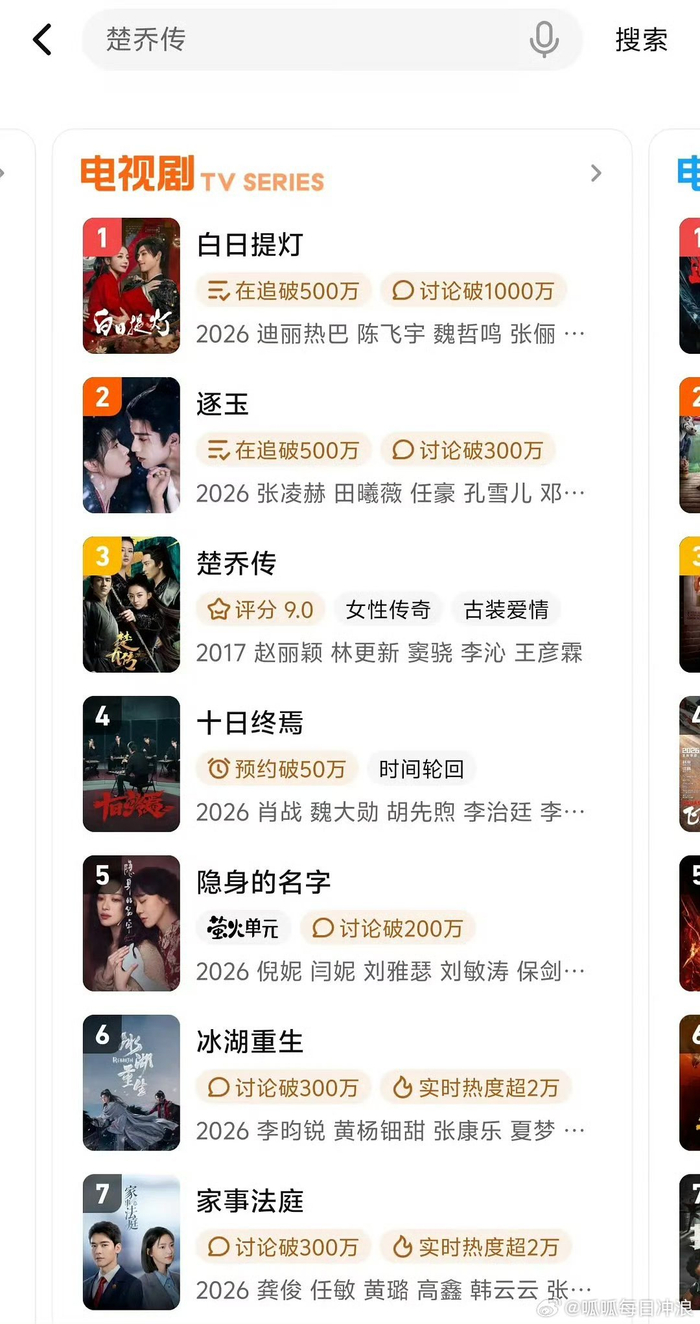View details for 隐身的名字

tap(263, 882)
